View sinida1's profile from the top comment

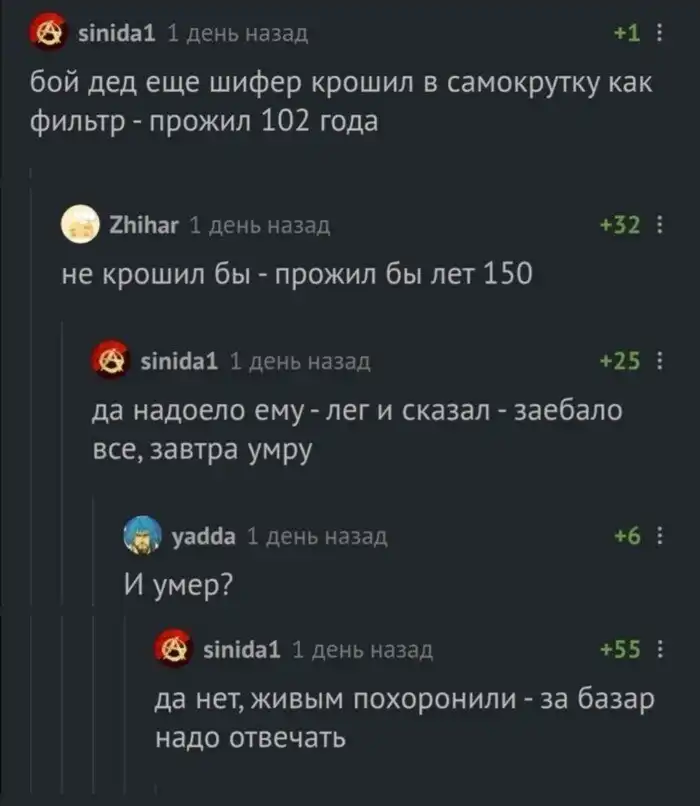pos(114,35)
